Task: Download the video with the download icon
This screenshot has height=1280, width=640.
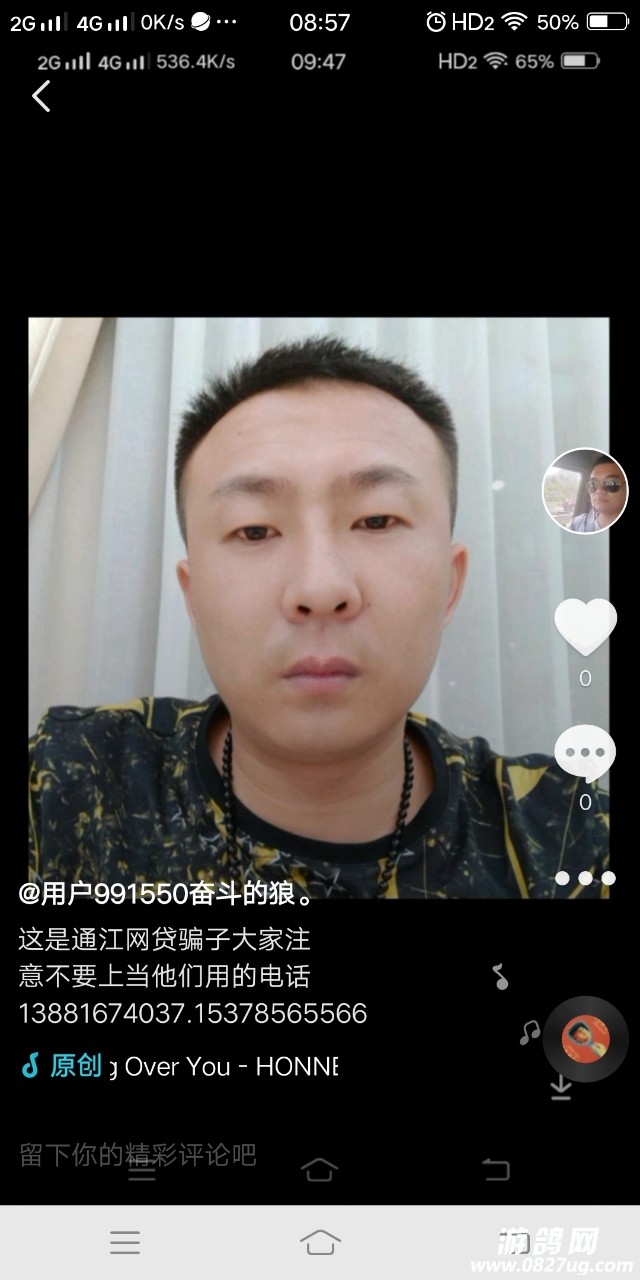Action: [x=561, y=1088]
